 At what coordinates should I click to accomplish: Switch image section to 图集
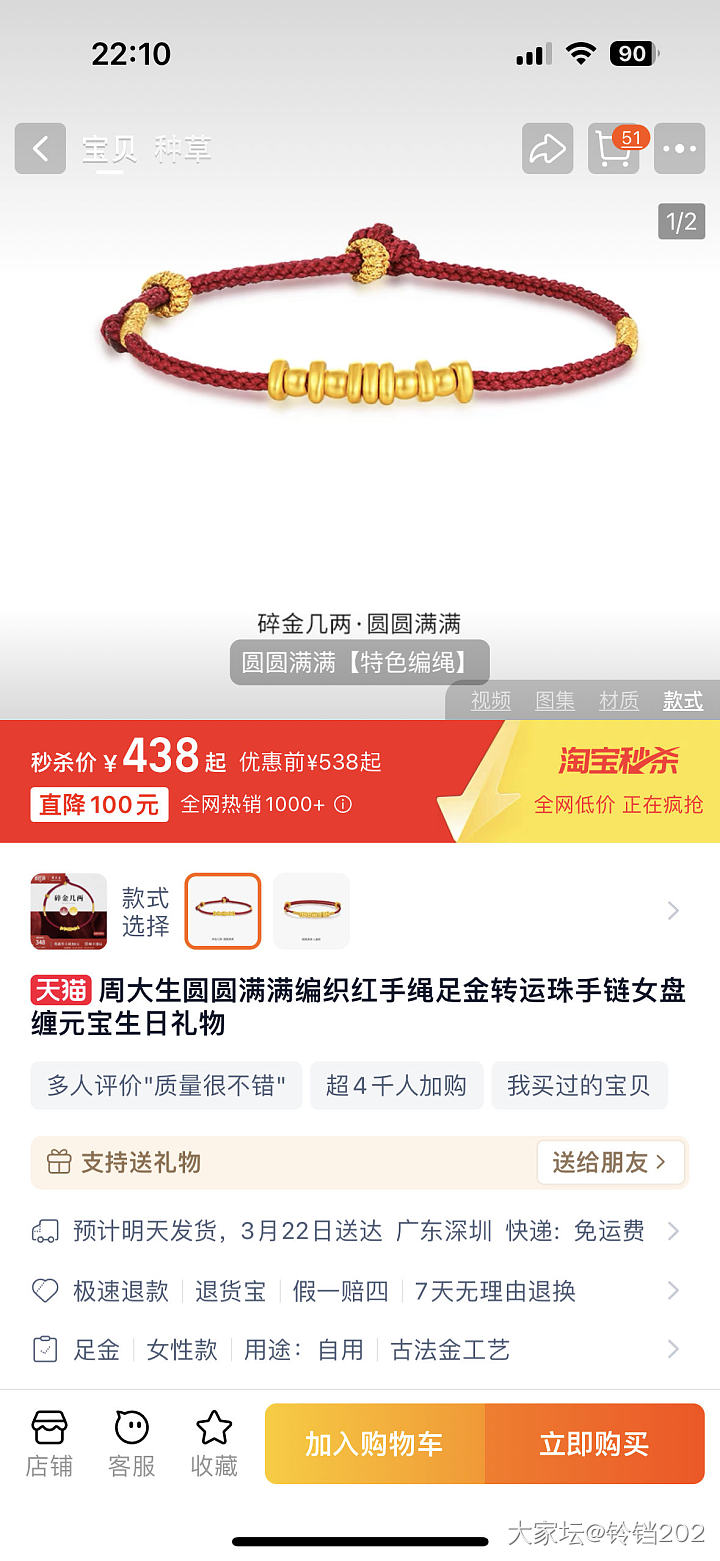pyautogui.click(x=555, y=701)
